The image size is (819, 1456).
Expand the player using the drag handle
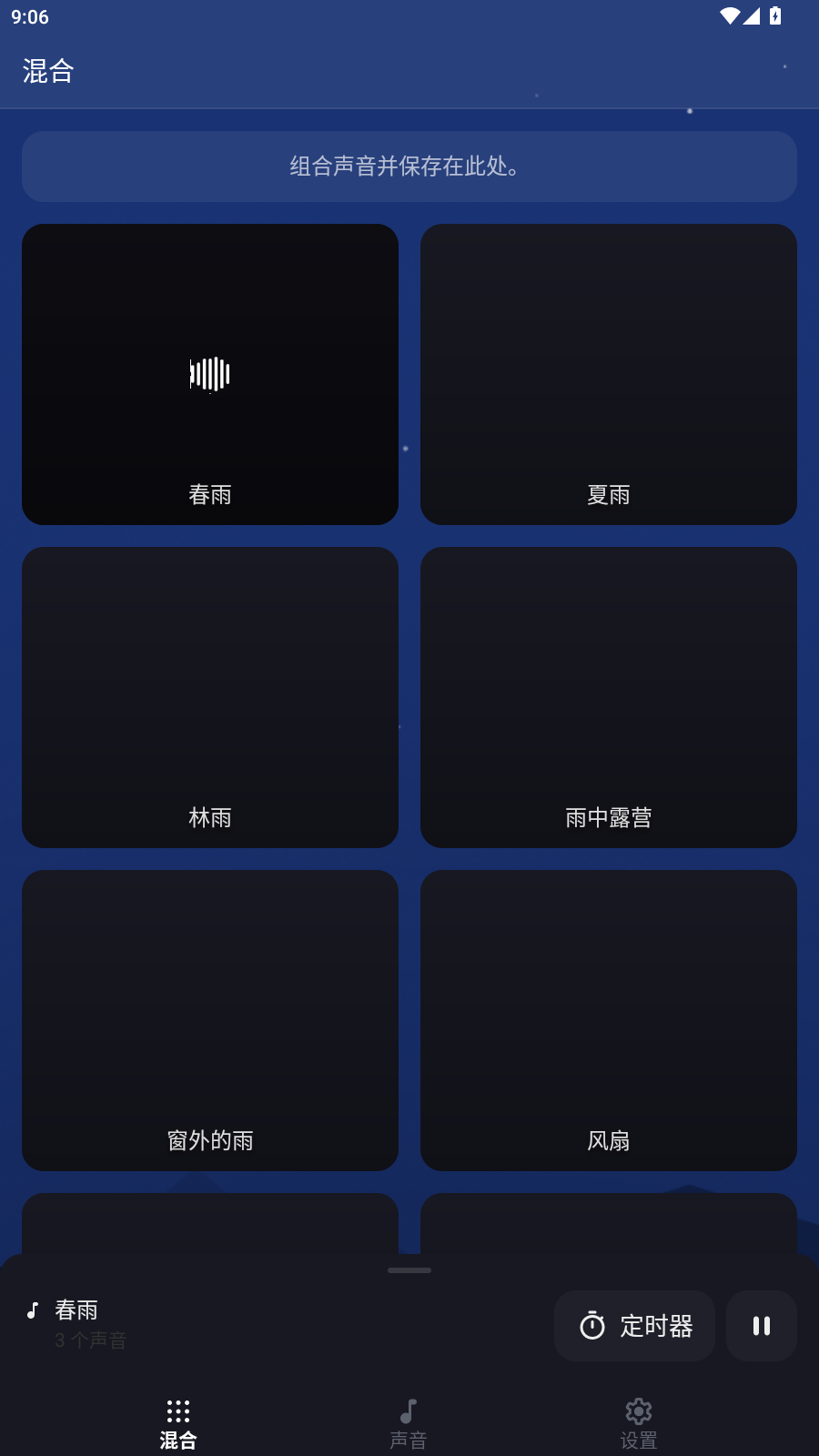[409, 1269]
